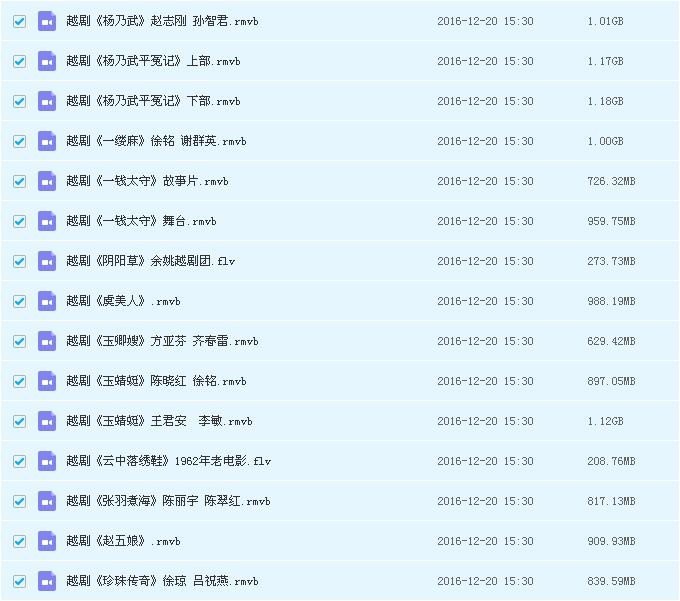Uncheck 越剧《玉蜻蜓》王君安 李敏.rmvb
Viewport: 680px width, 601px height.
(19, 421)
